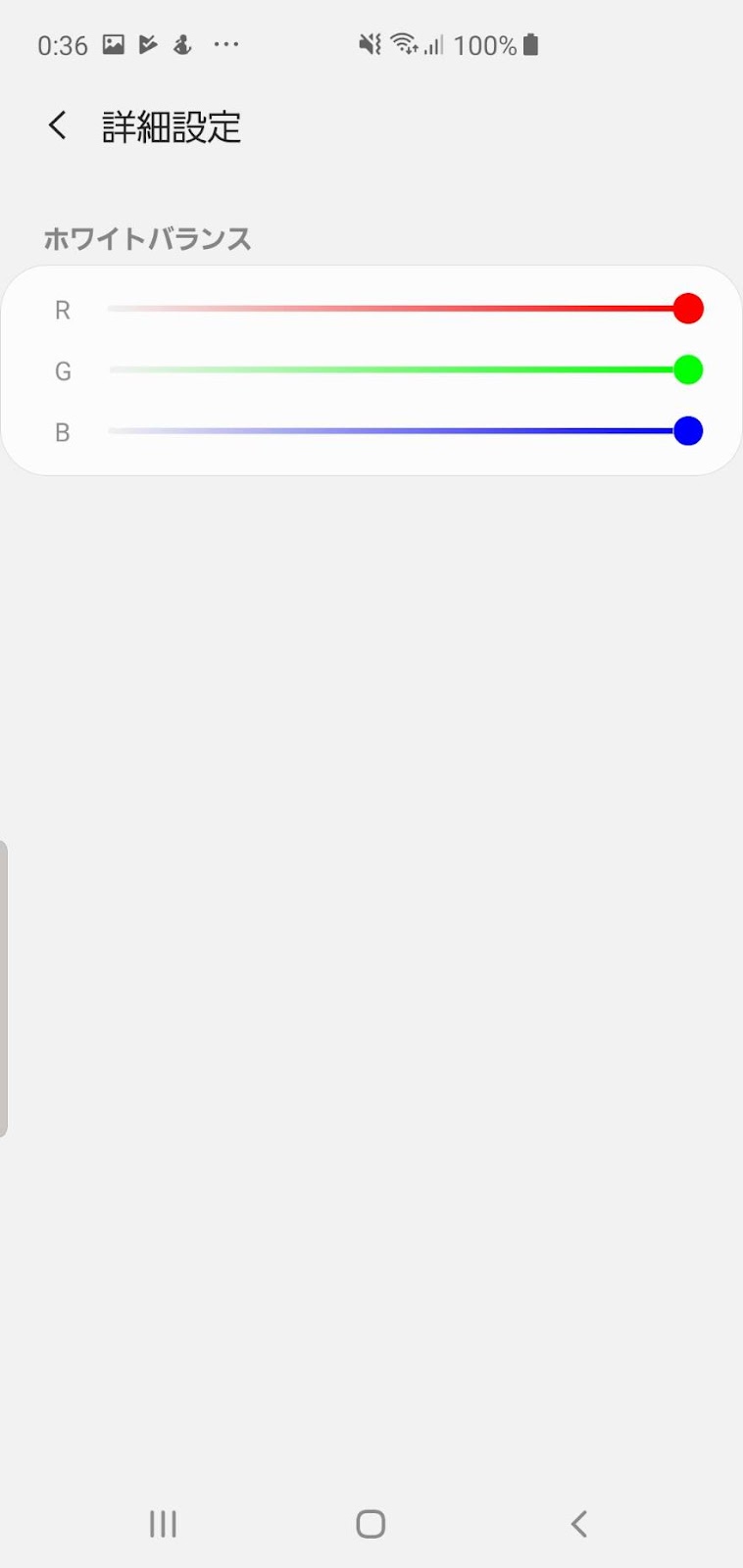Go back from 詳細設定 screen

[58, 125]
